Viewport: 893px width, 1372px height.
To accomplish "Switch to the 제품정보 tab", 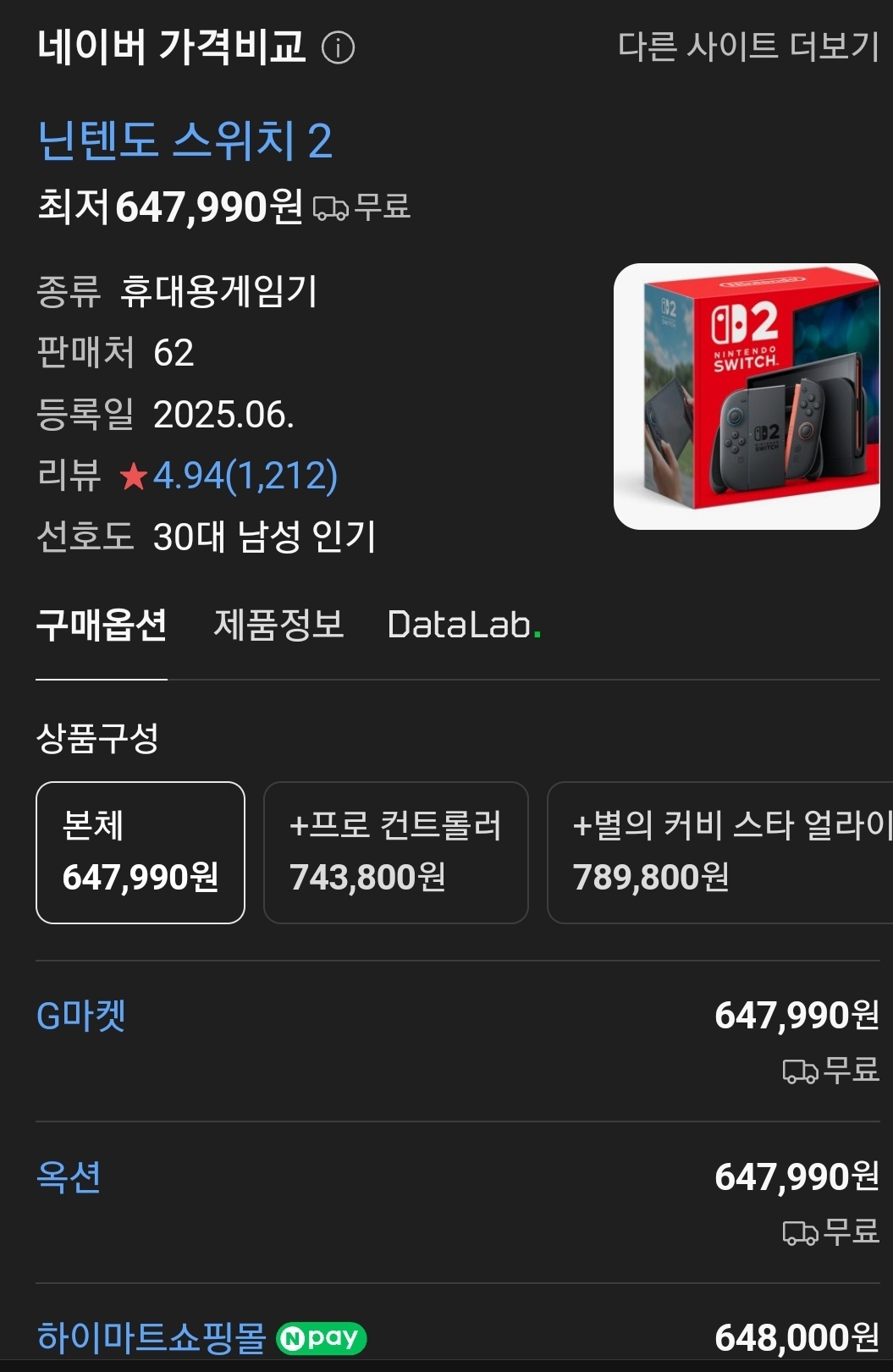I will pos(278,625).
